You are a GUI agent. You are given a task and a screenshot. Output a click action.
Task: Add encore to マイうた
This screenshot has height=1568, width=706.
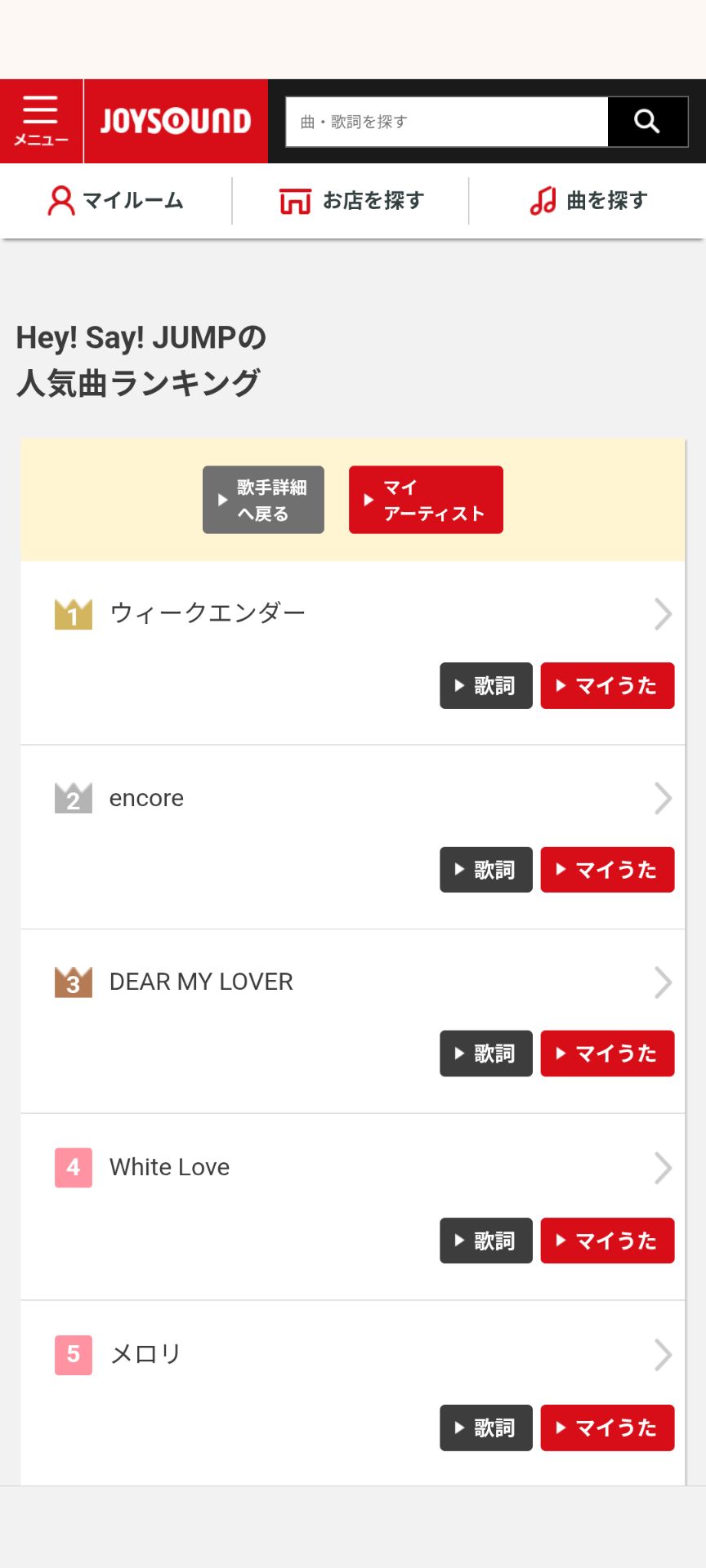click(x=607, y=870)
